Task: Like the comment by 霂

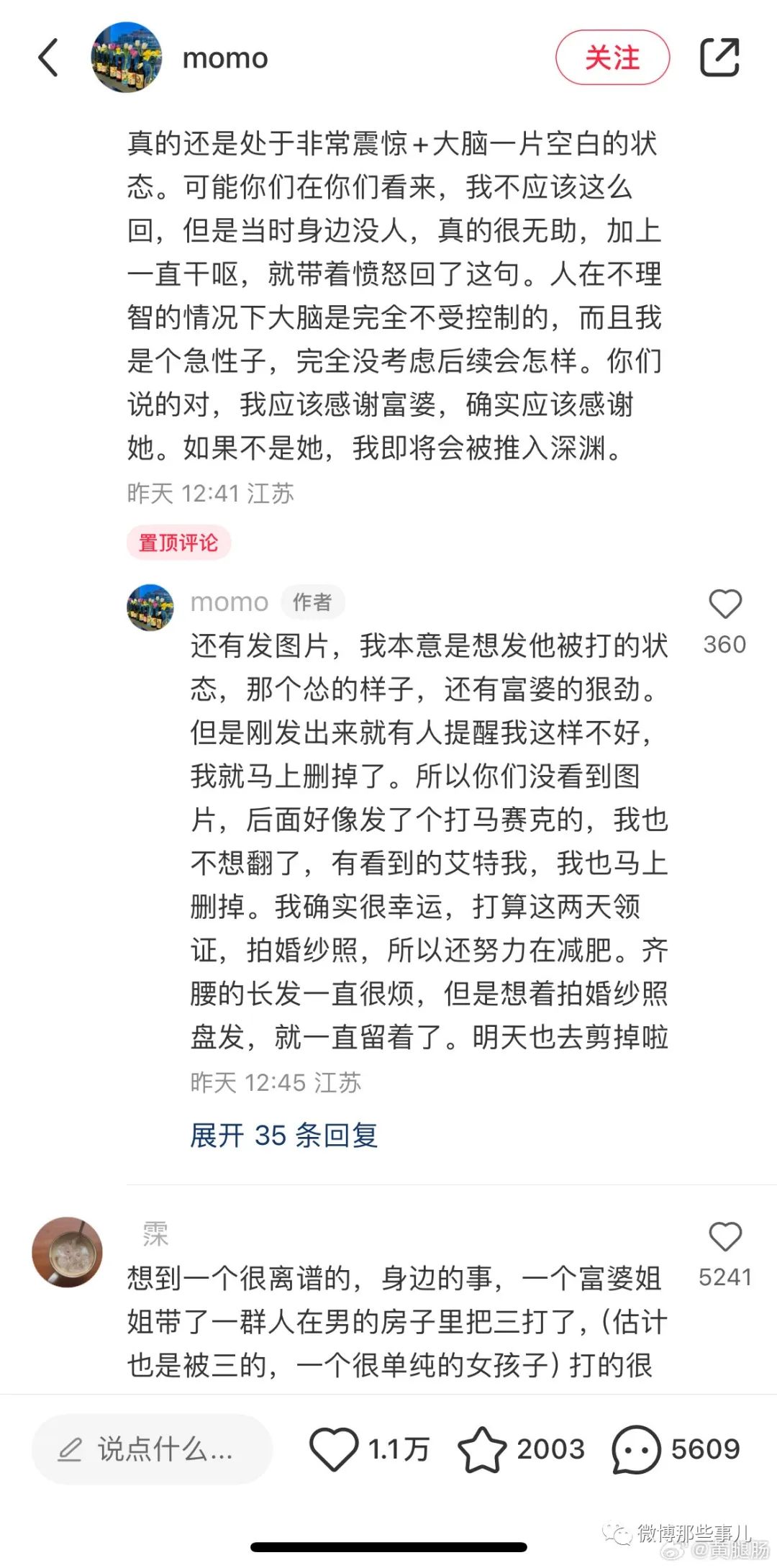Action: coord(724,1238)
